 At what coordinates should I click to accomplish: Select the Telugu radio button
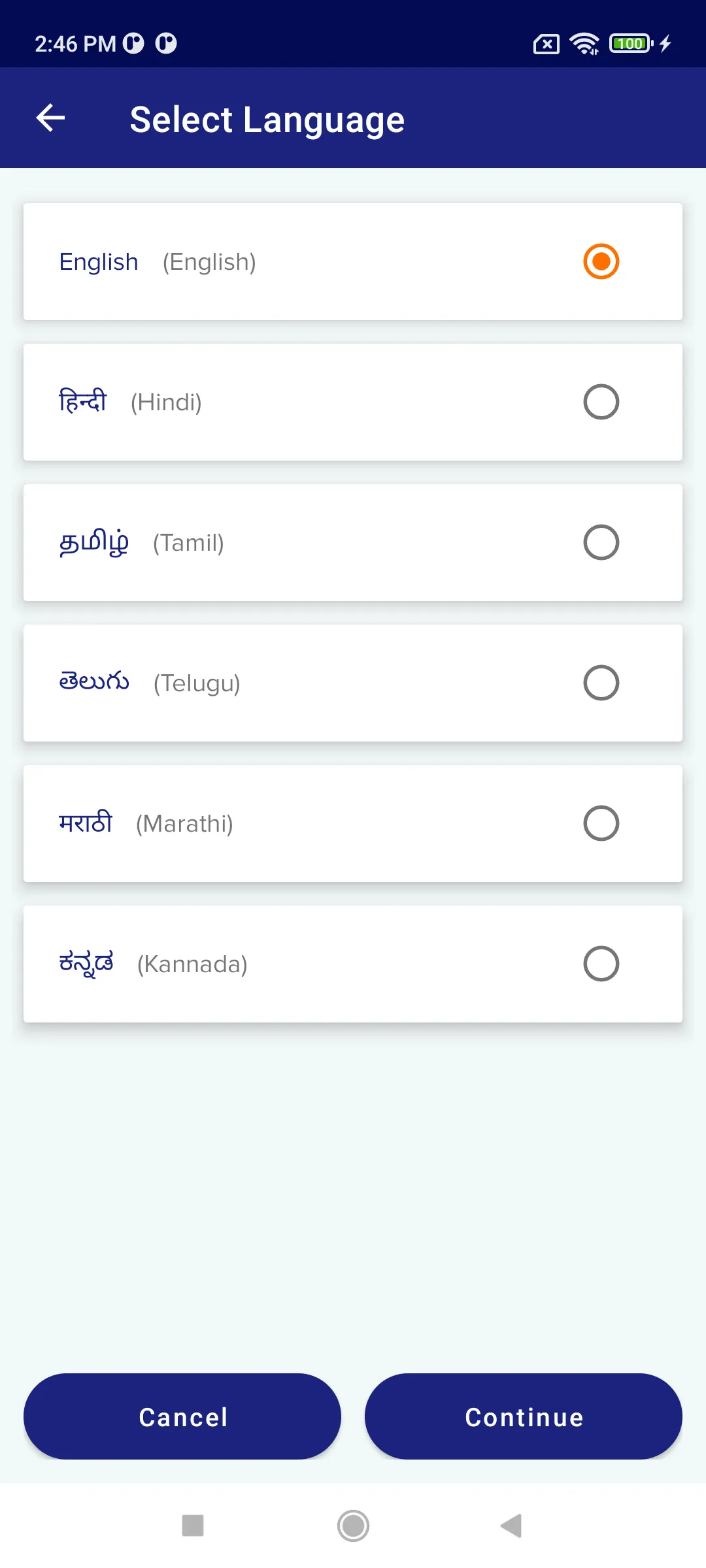tap(601, 683)
